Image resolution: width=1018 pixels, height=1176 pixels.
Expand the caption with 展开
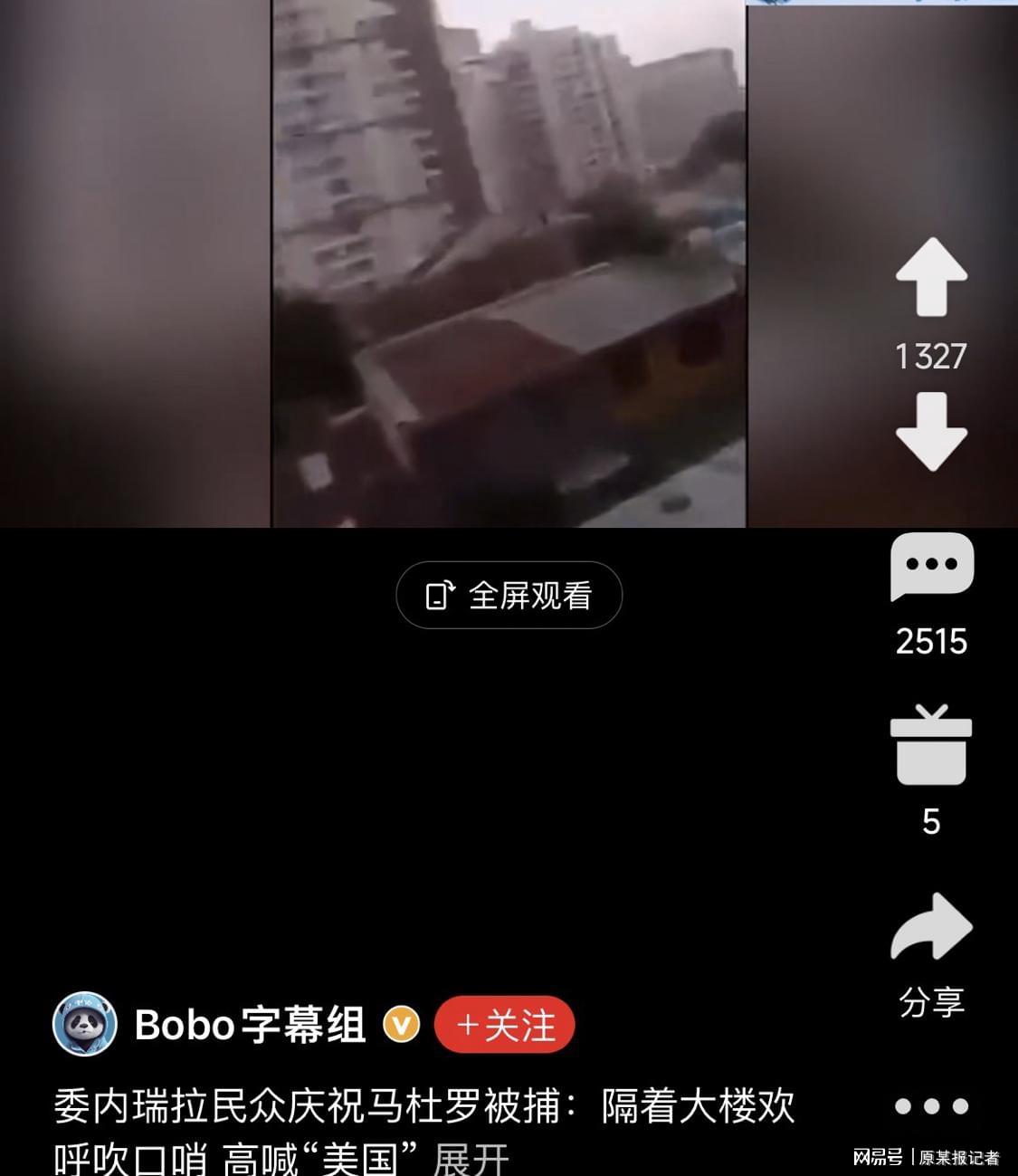(x=471, y=1158)
